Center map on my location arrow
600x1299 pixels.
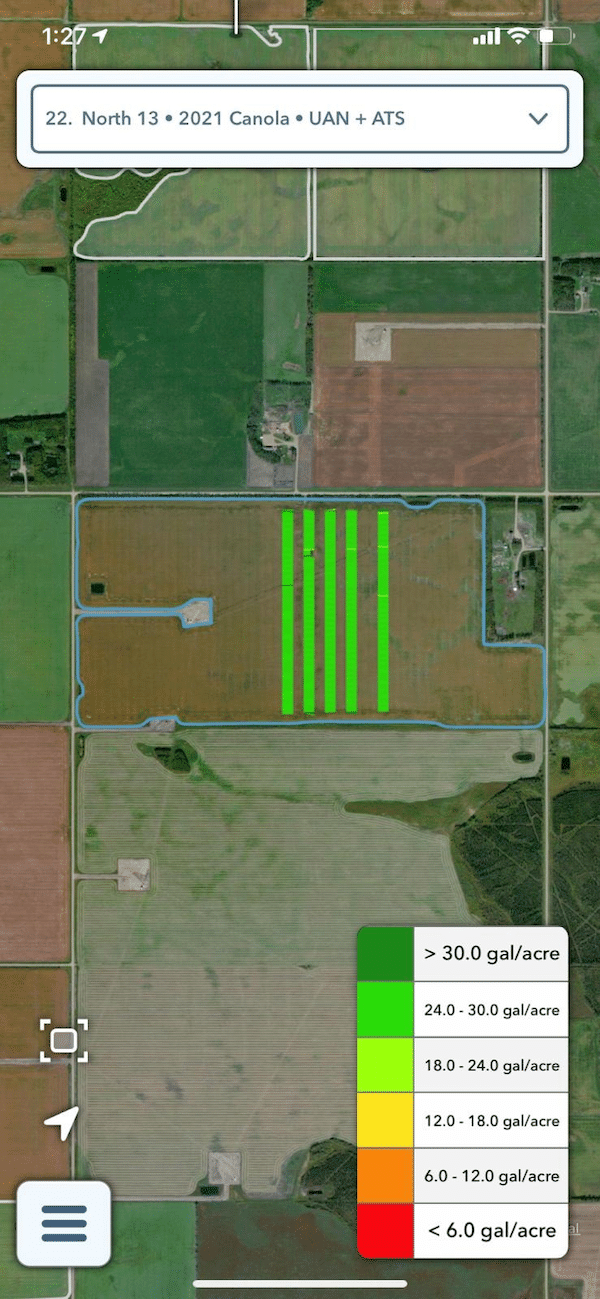tap(62, 1123)
